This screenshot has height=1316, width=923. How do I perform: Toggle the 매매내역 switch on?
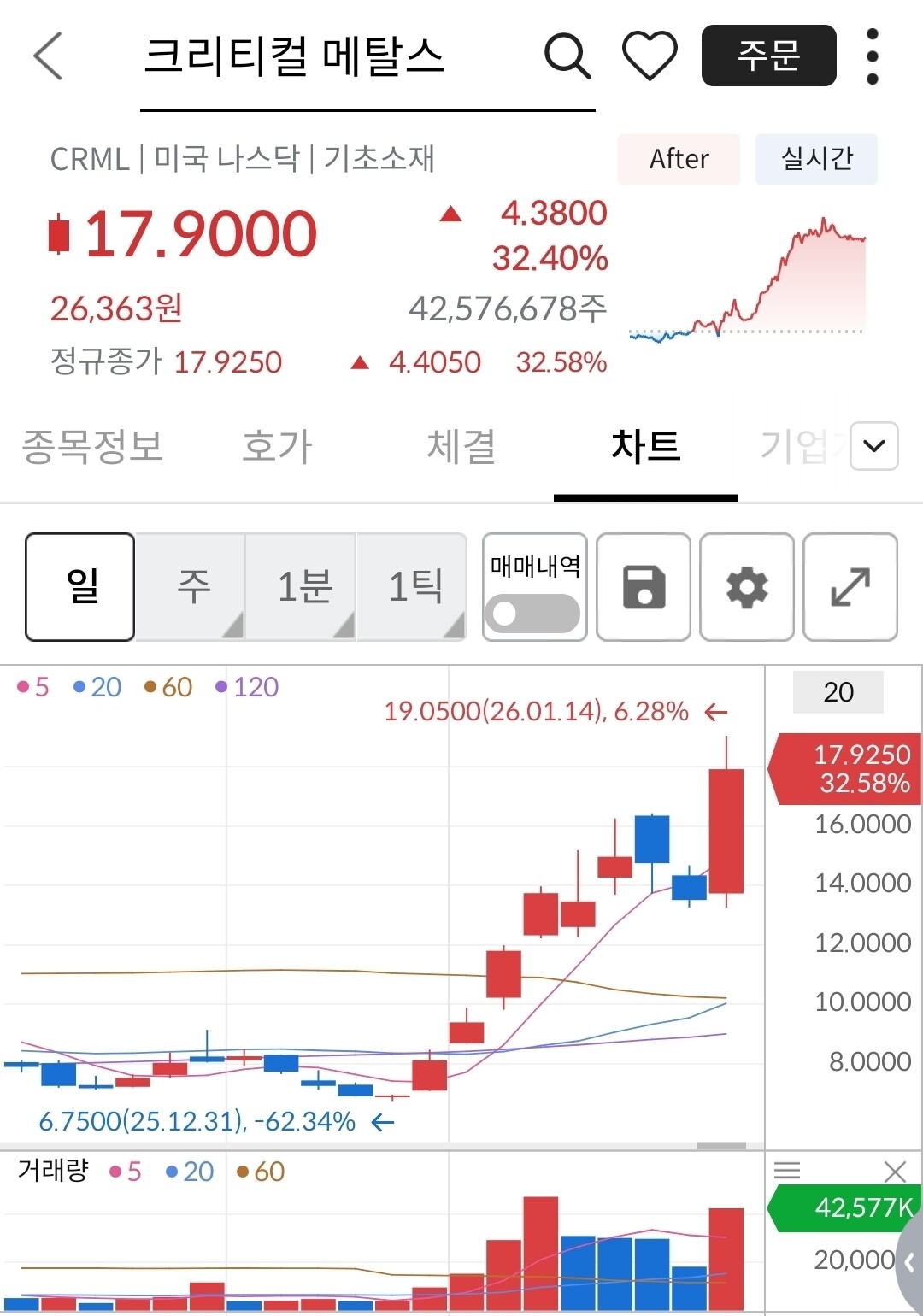click(x=532, y=613)
